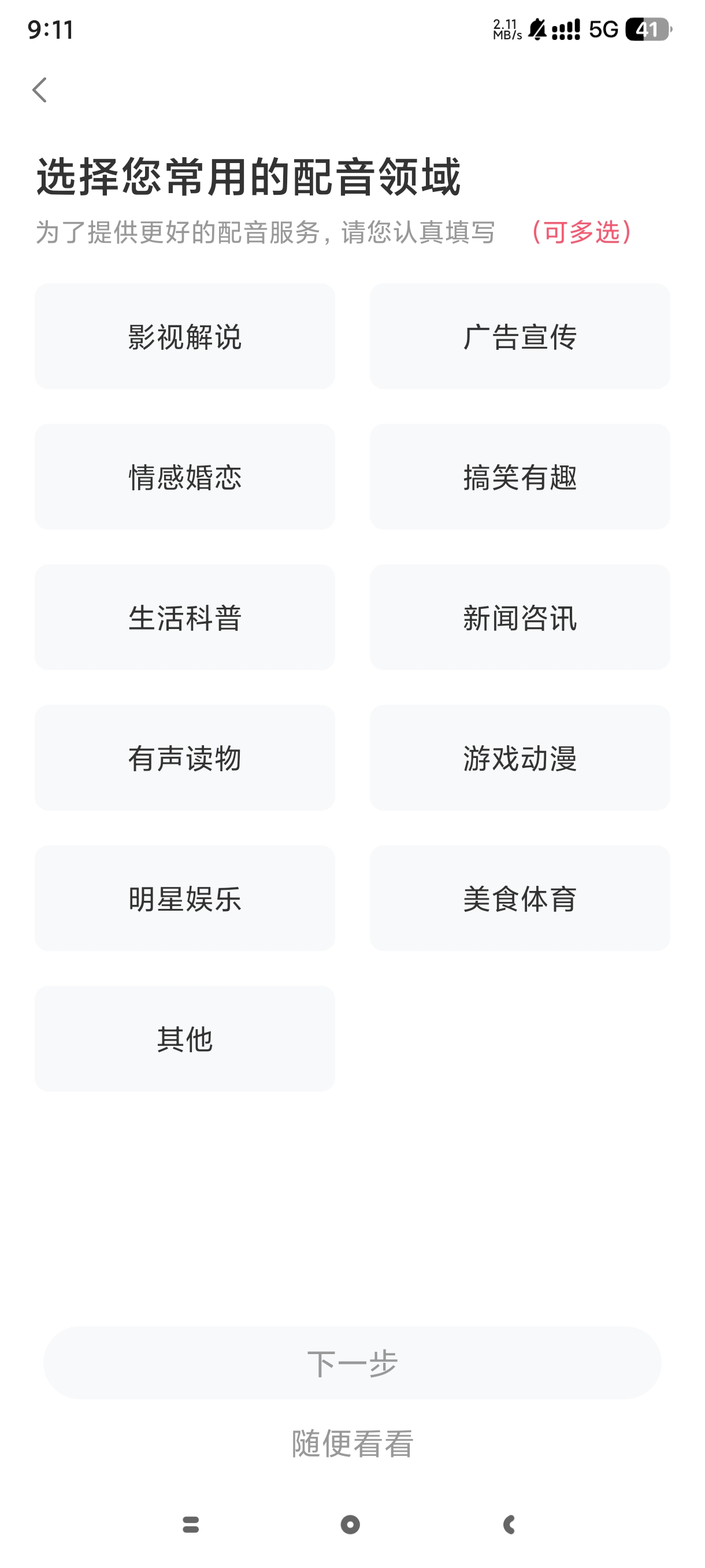This screenshot has width=705, height=1568.
Task: Pick 游戏动漫 from the grid
Action: 520,758
